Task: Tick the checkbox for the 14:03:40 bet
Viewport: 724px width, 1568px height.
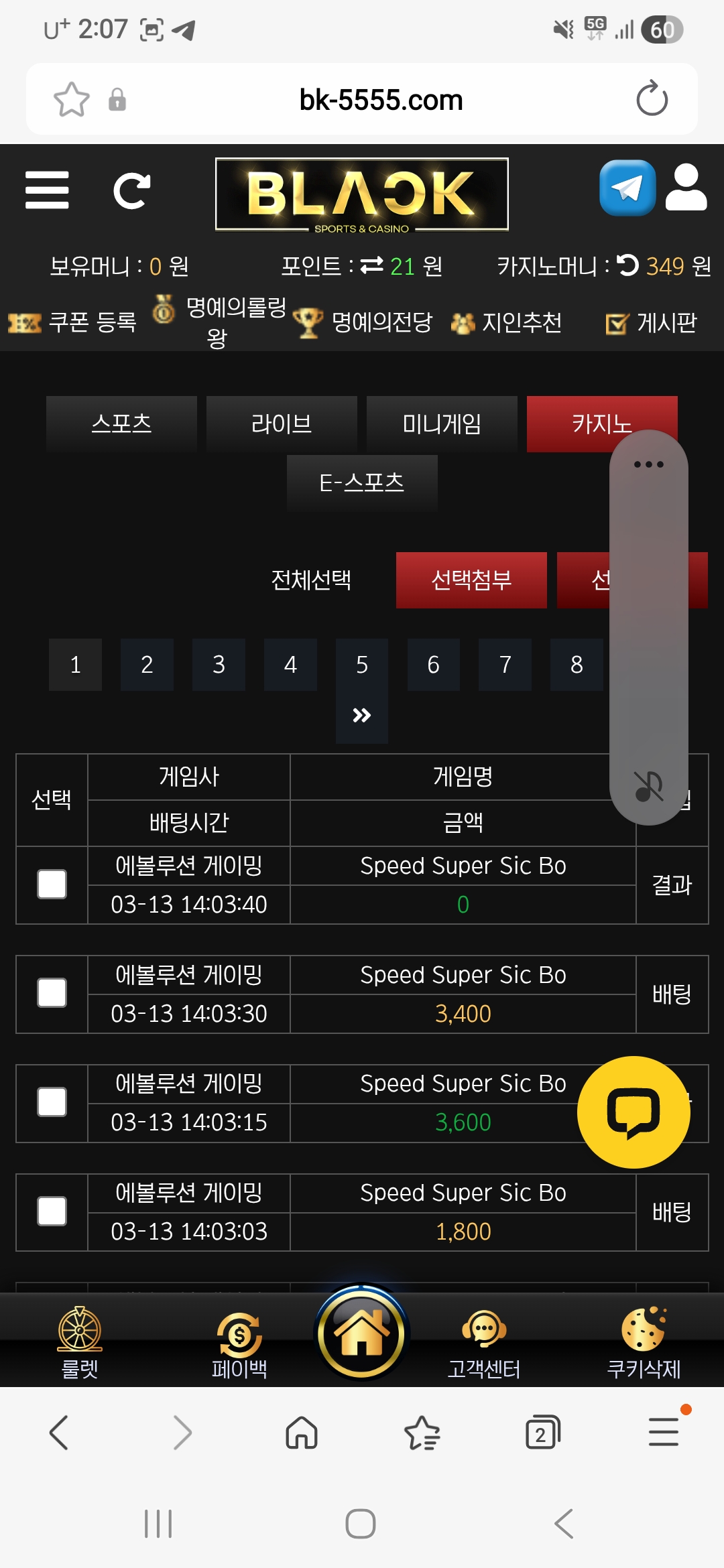Action: (x=52, y=885)
